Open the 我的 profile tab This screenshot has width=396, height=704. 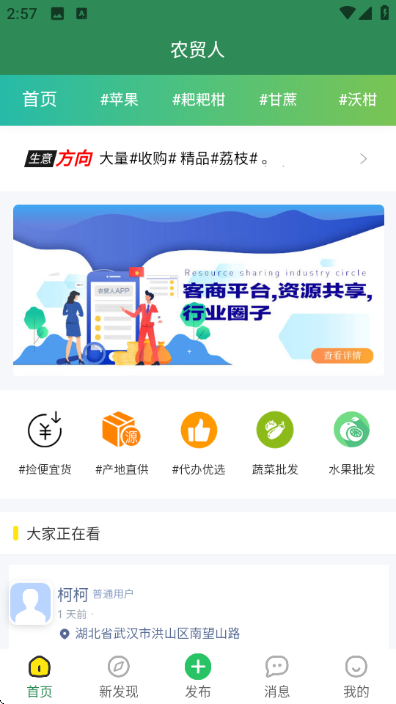[x=356, y=676]
